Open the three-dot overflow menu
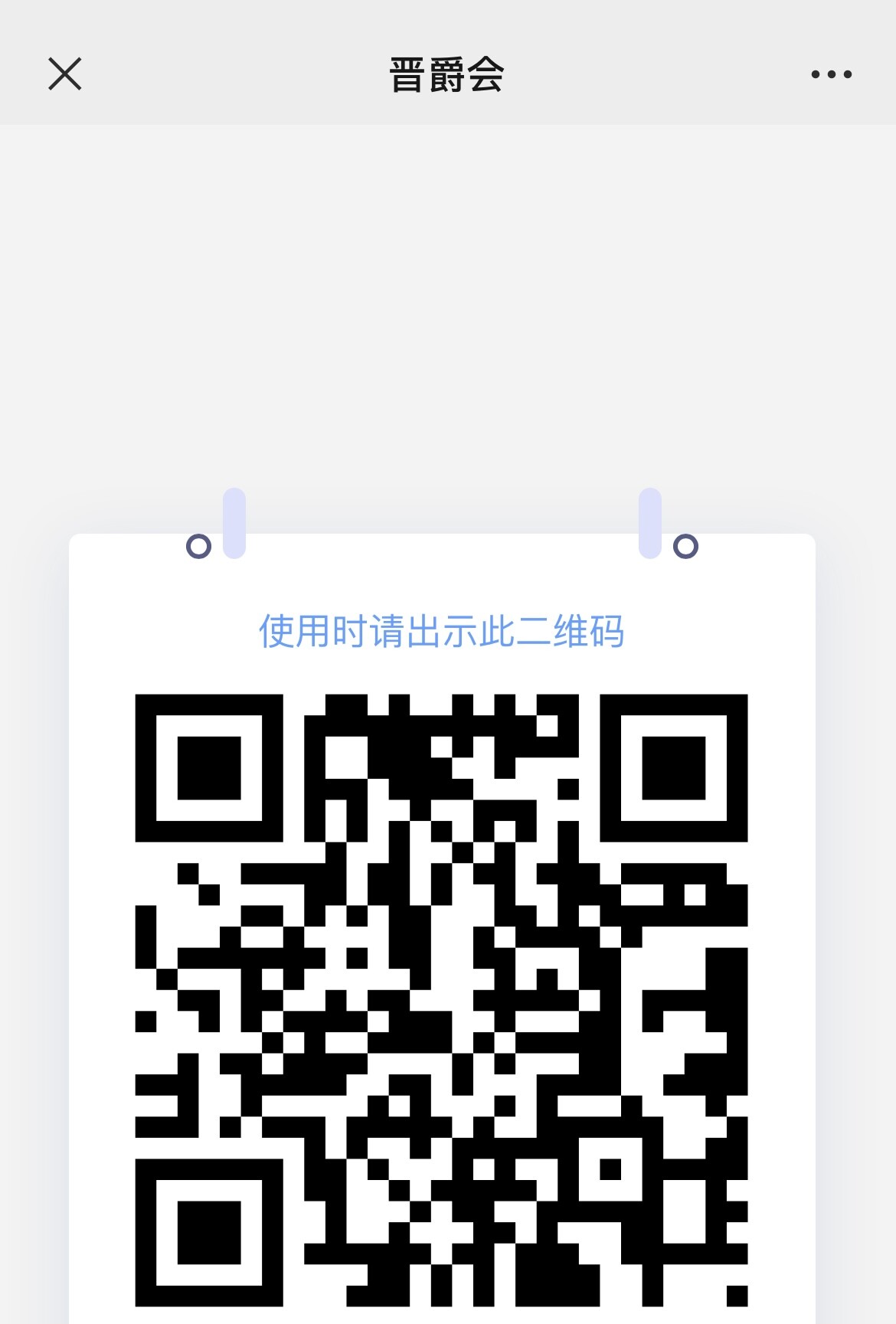This screenshot has width=896, height=1324. pos(831,74)
